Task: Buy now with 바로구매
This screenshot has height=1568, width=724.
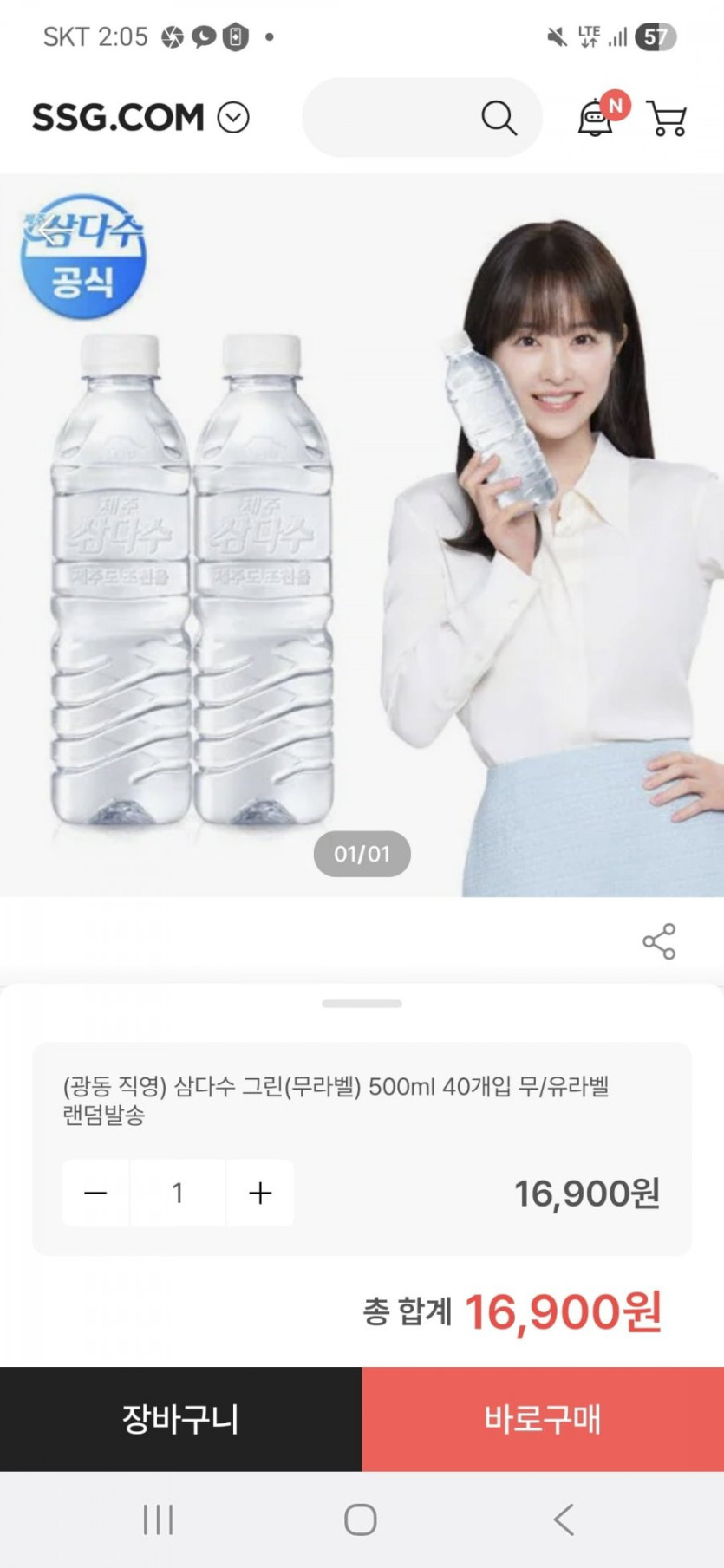Action: [x=543, y=1419]
